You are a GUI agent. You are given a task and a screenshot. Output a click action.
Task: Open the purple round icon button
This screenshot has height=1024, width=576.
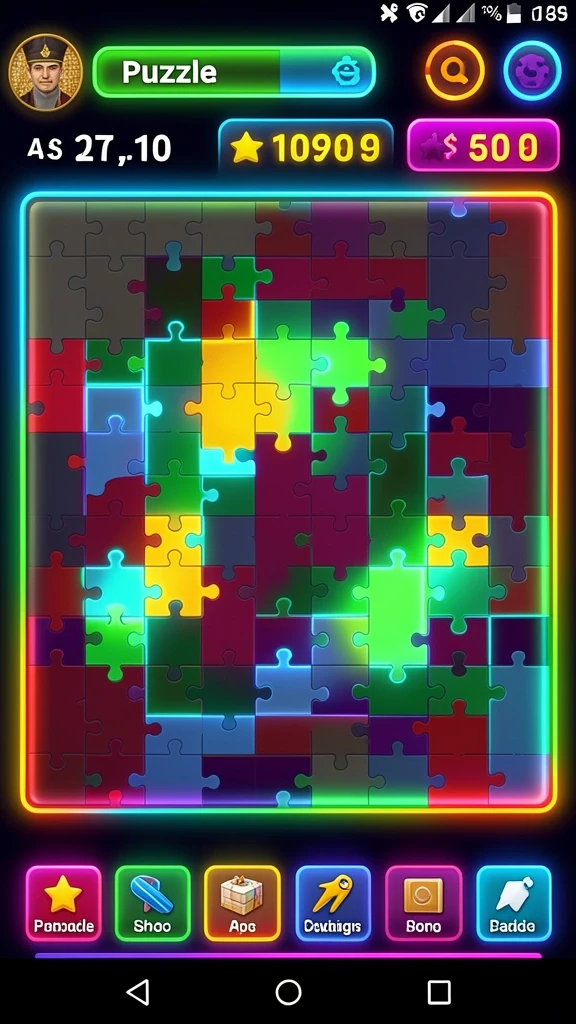(x=532, y=71)
